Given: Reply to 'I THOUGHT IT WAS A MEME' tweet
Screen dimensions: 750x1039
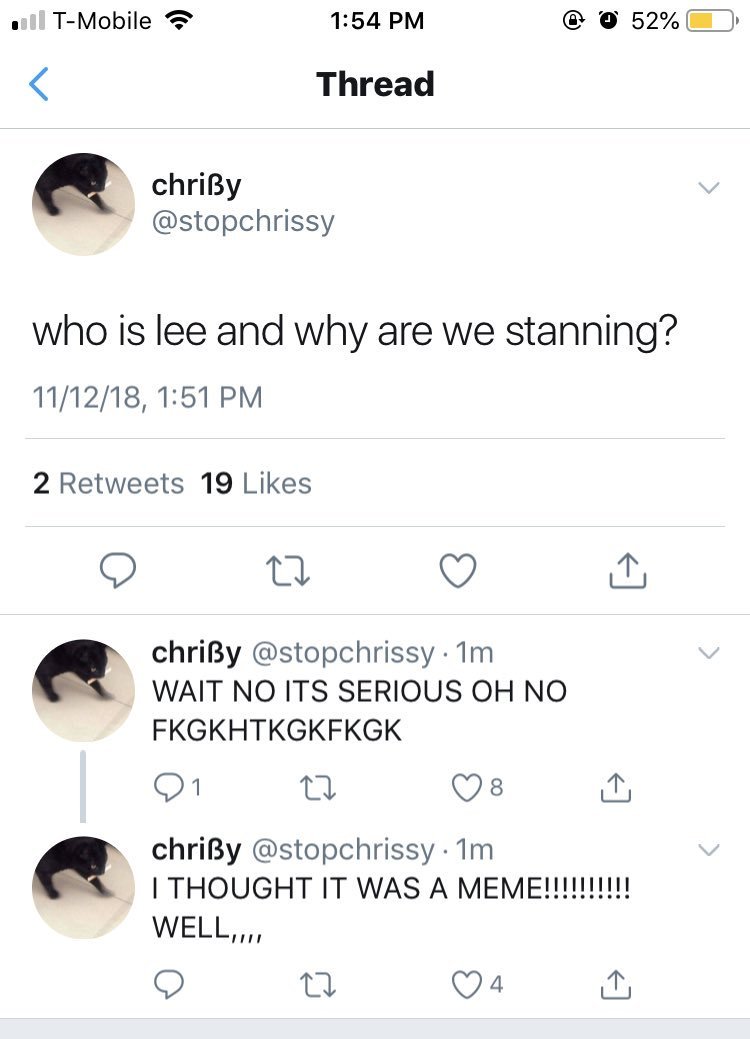Looking at the screenshot, I should 172,986.
